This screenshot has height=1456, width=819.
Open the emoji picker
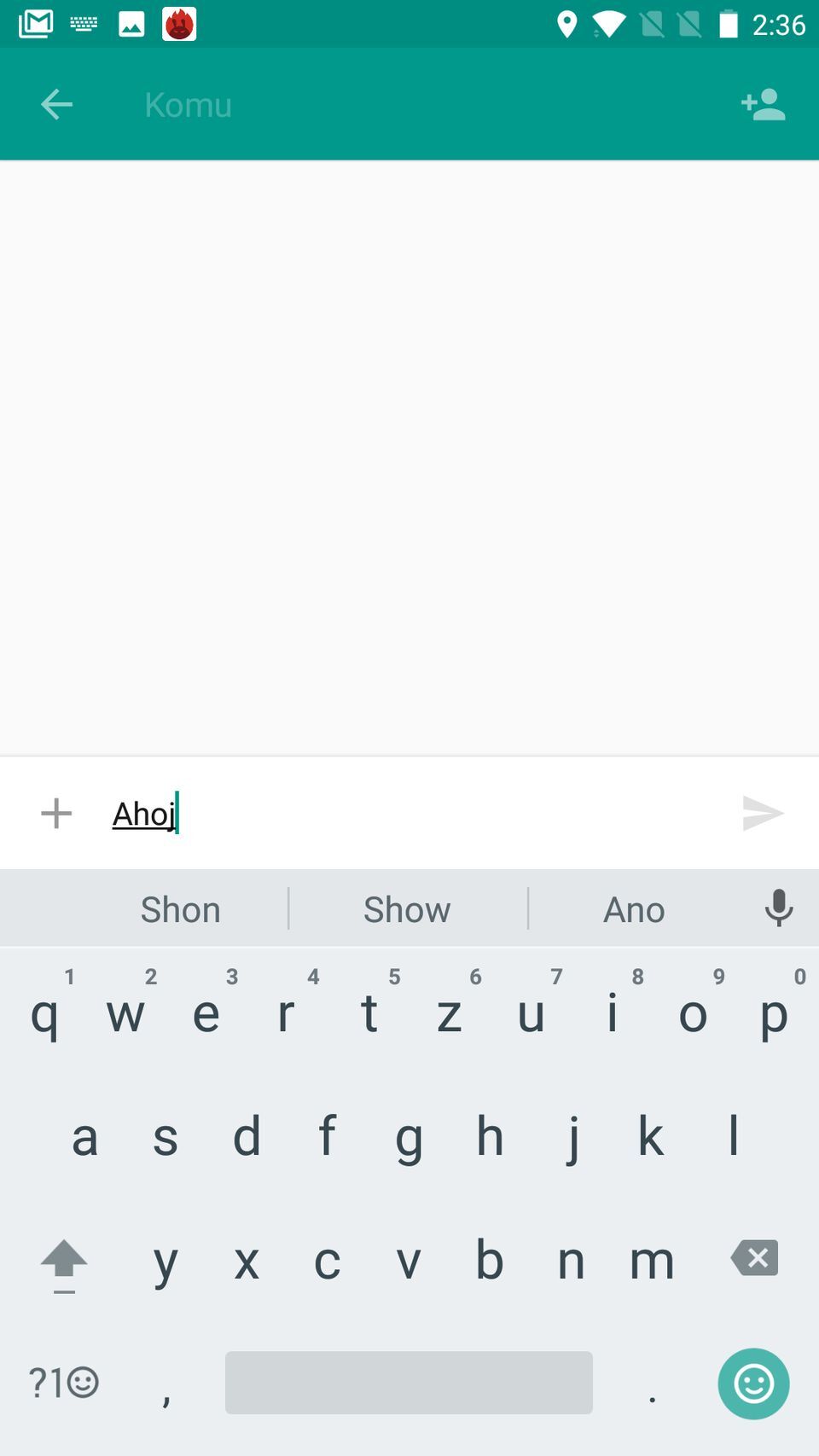tap(753, 1383)
